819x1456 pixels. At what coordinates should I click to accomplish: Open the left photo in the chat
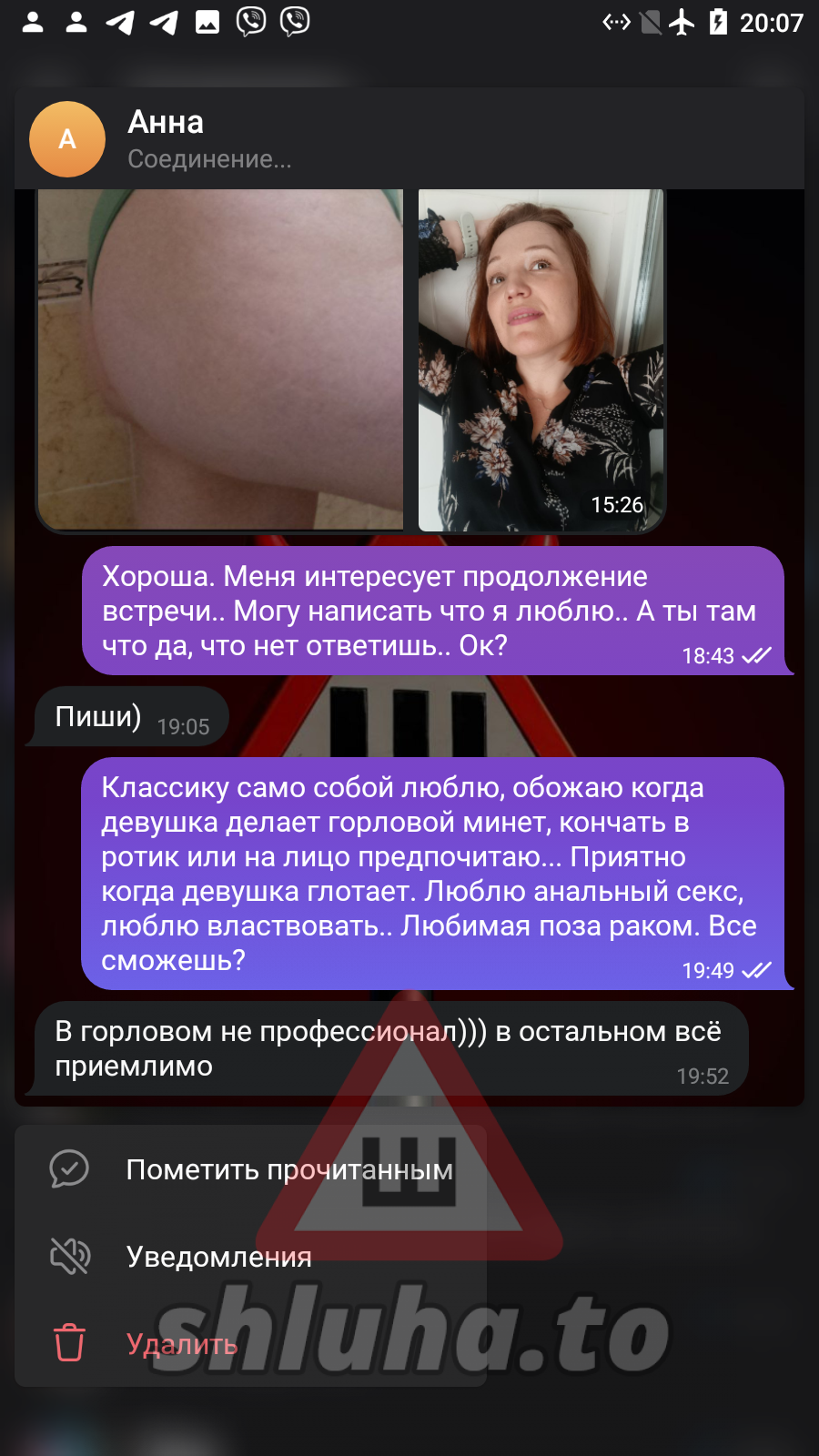click(220, 359)
